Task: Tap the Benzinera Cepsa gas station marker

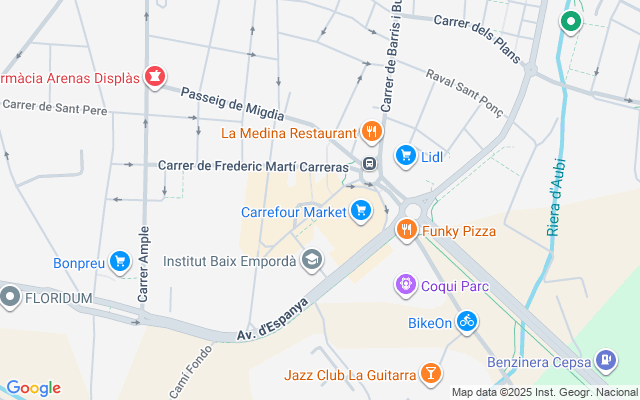Action: (605, 360)
